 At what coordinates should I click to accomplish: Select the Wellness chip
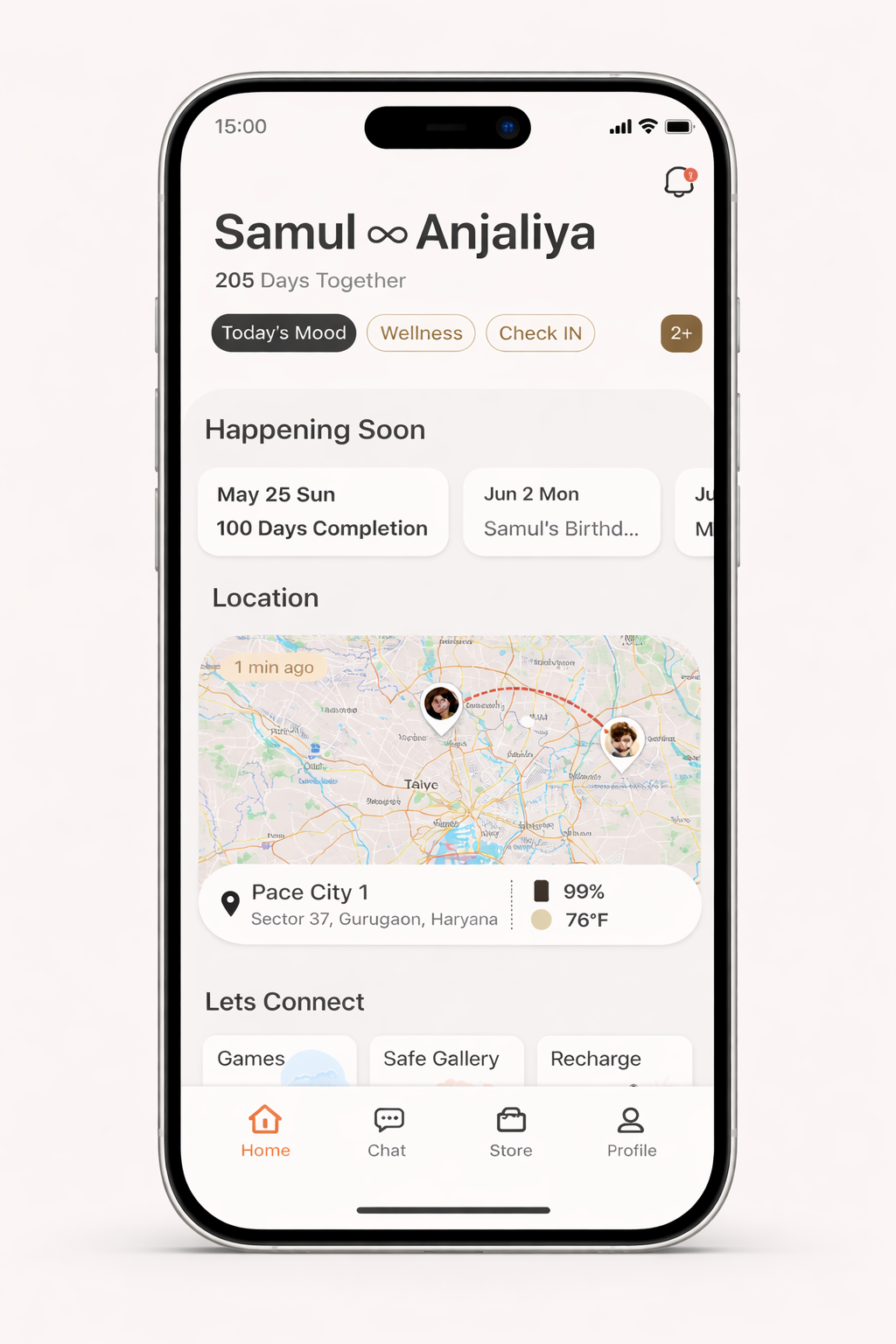coord(421,333)
